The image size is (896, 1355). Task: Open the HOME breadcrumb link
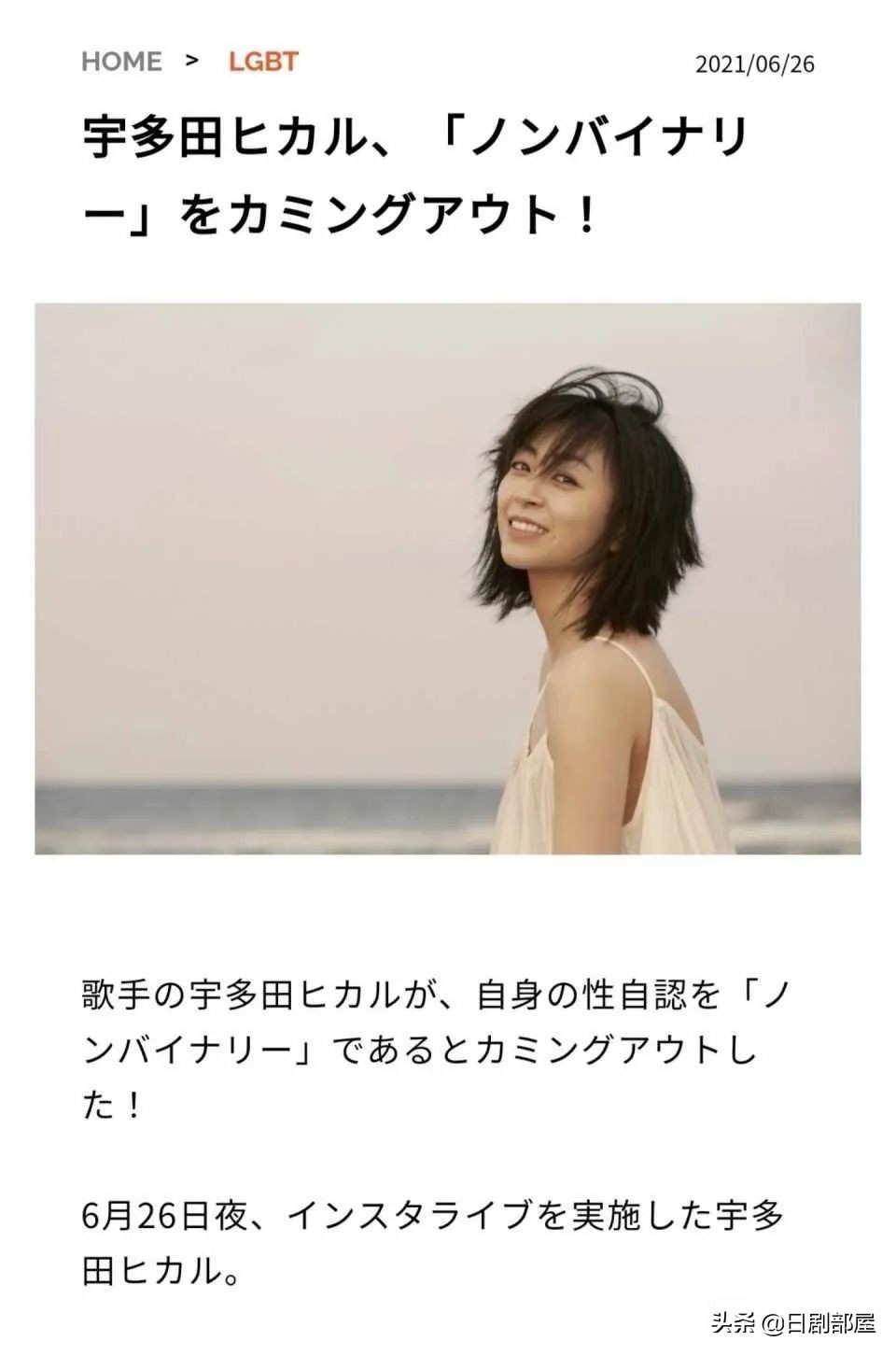coord(119,62)
